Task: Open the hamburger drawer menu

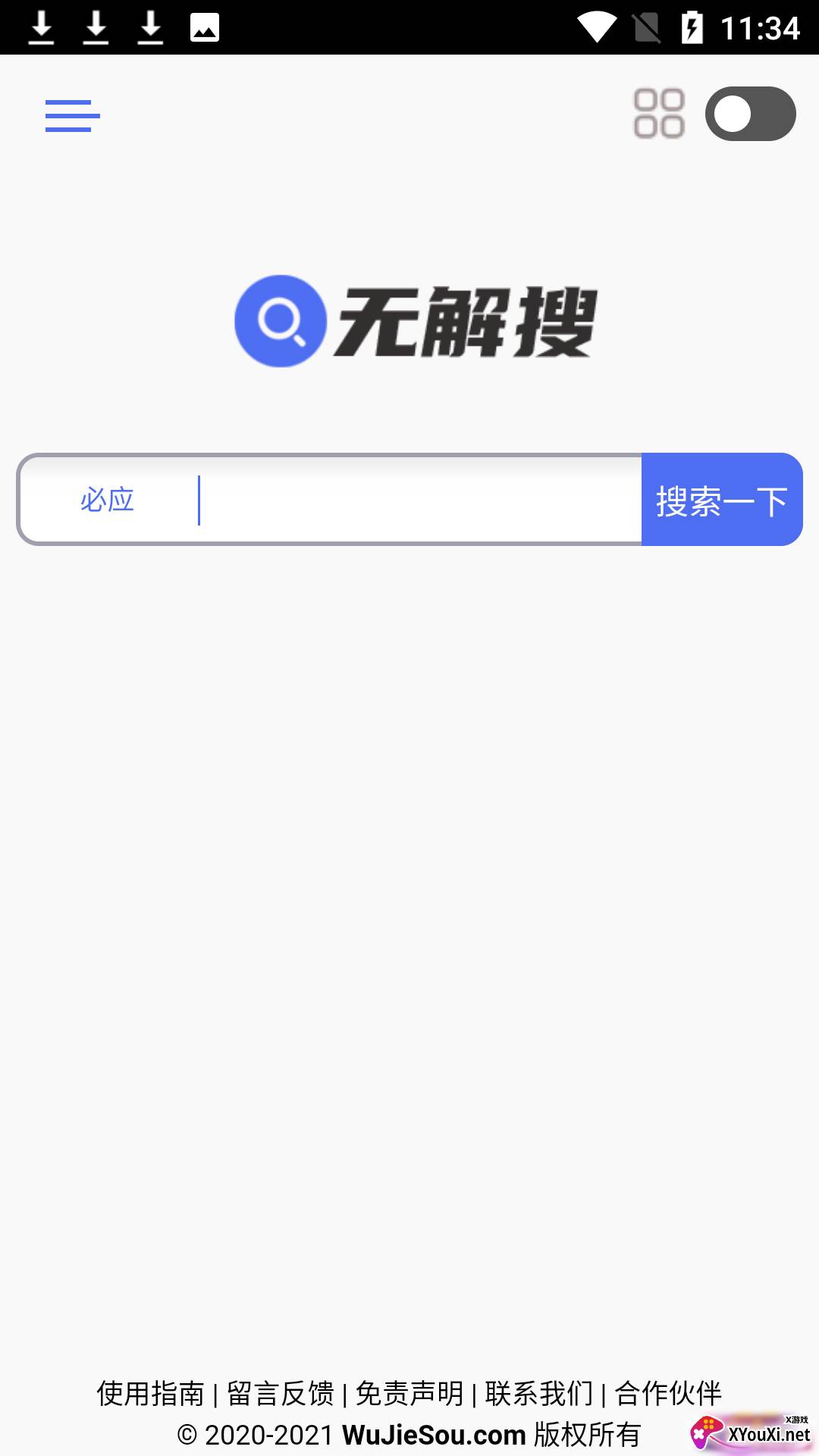Action: tap(72, 115)
